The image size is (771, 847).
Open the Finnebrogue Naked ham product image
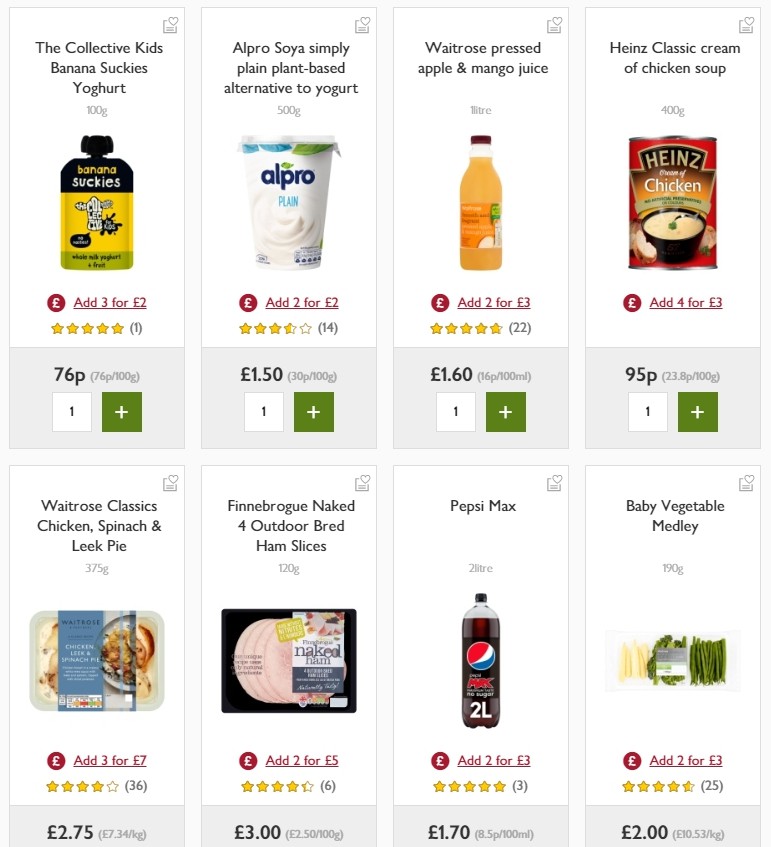click(288, 659)
